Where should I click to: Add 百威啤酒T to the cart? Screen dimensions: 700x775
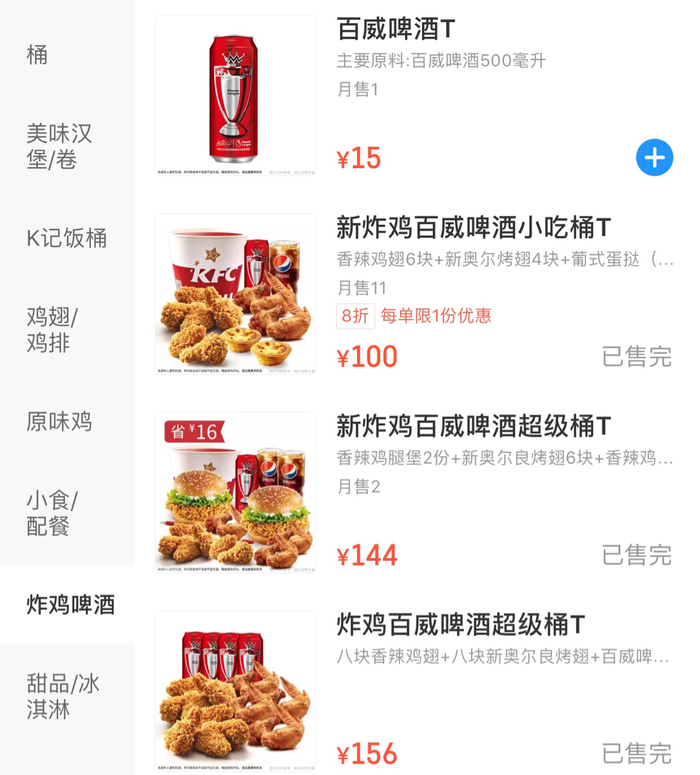point(654,157)
